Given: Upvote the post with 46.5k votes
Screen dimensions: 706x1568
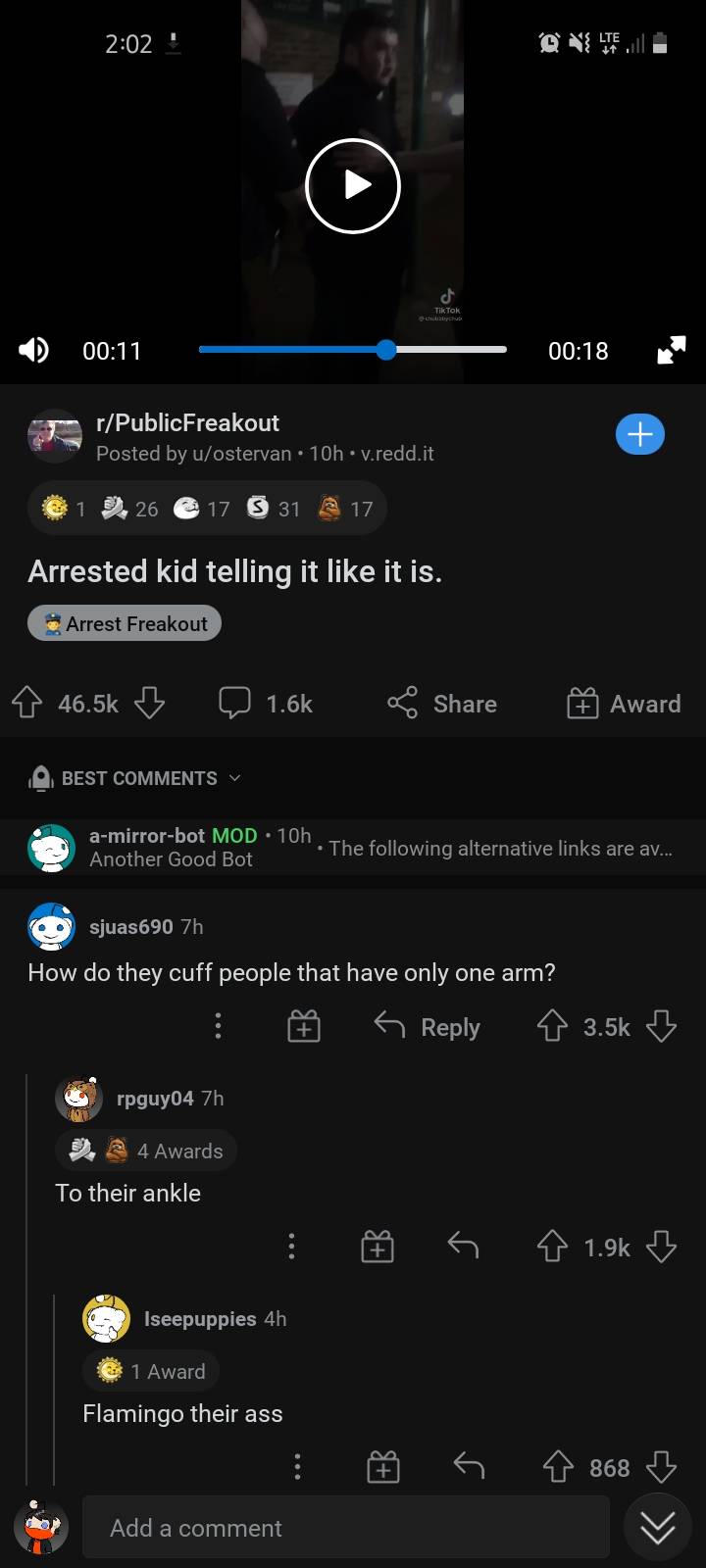Looking at the screenshot, I should (x=27, y=703).
